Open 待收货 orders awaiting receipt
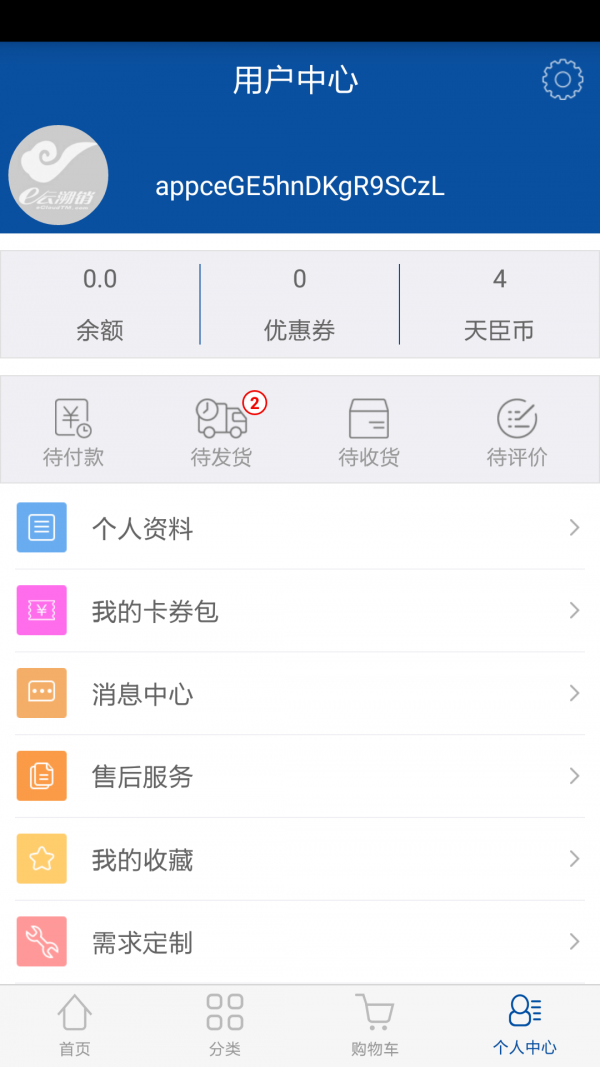The height and width of the screenshot is (1067, 600). pyautogui.click(x=369, y=431)
